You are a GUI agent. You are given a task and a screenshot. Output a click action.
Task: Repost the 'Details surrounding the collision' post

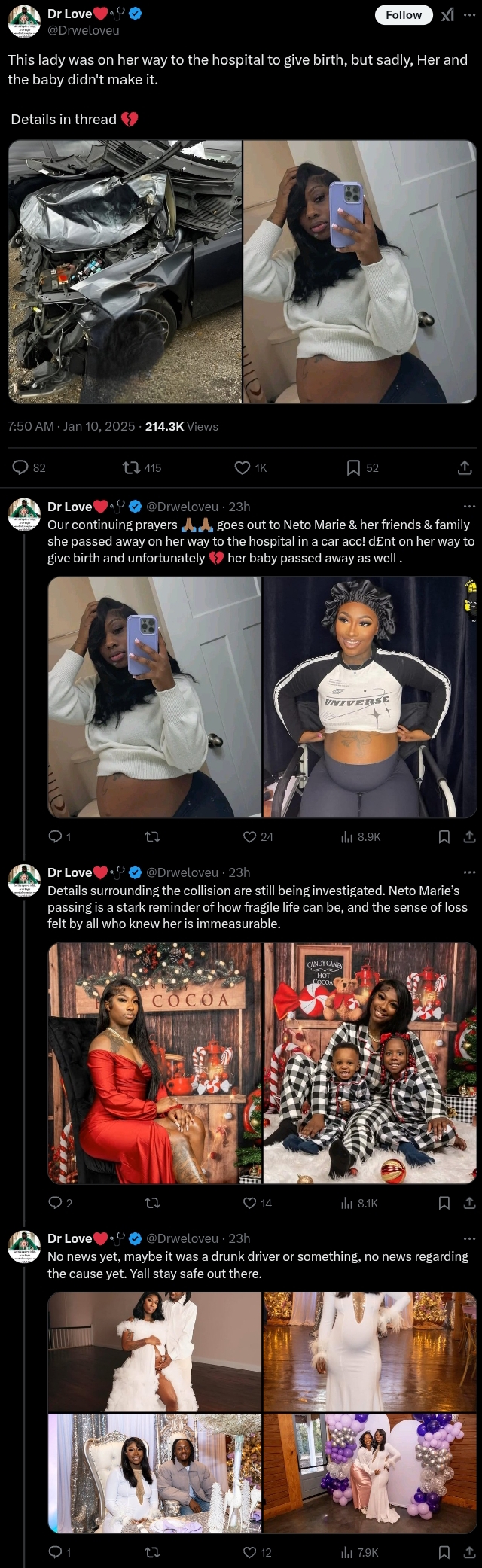click(152, 1203)
